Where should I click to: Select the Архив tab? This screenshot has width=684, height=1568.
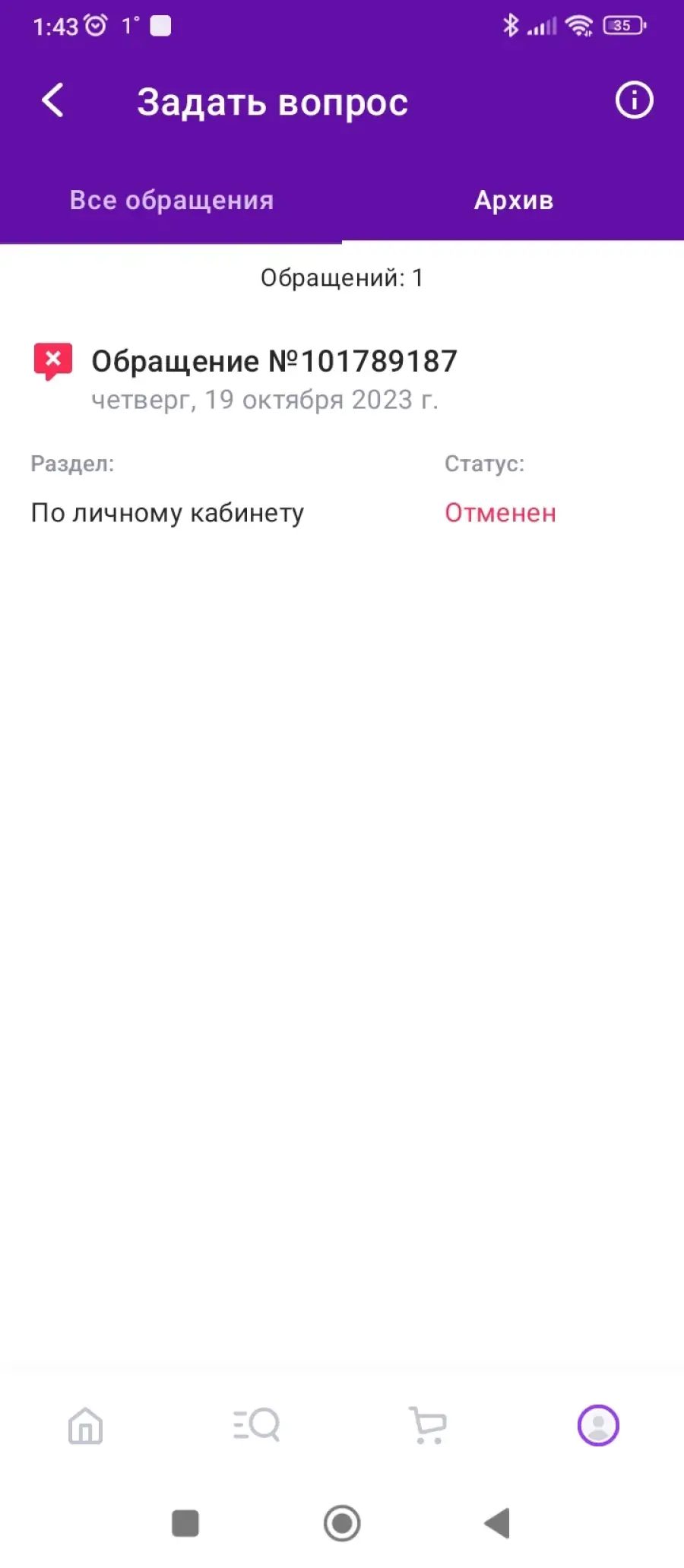point(514,200)
